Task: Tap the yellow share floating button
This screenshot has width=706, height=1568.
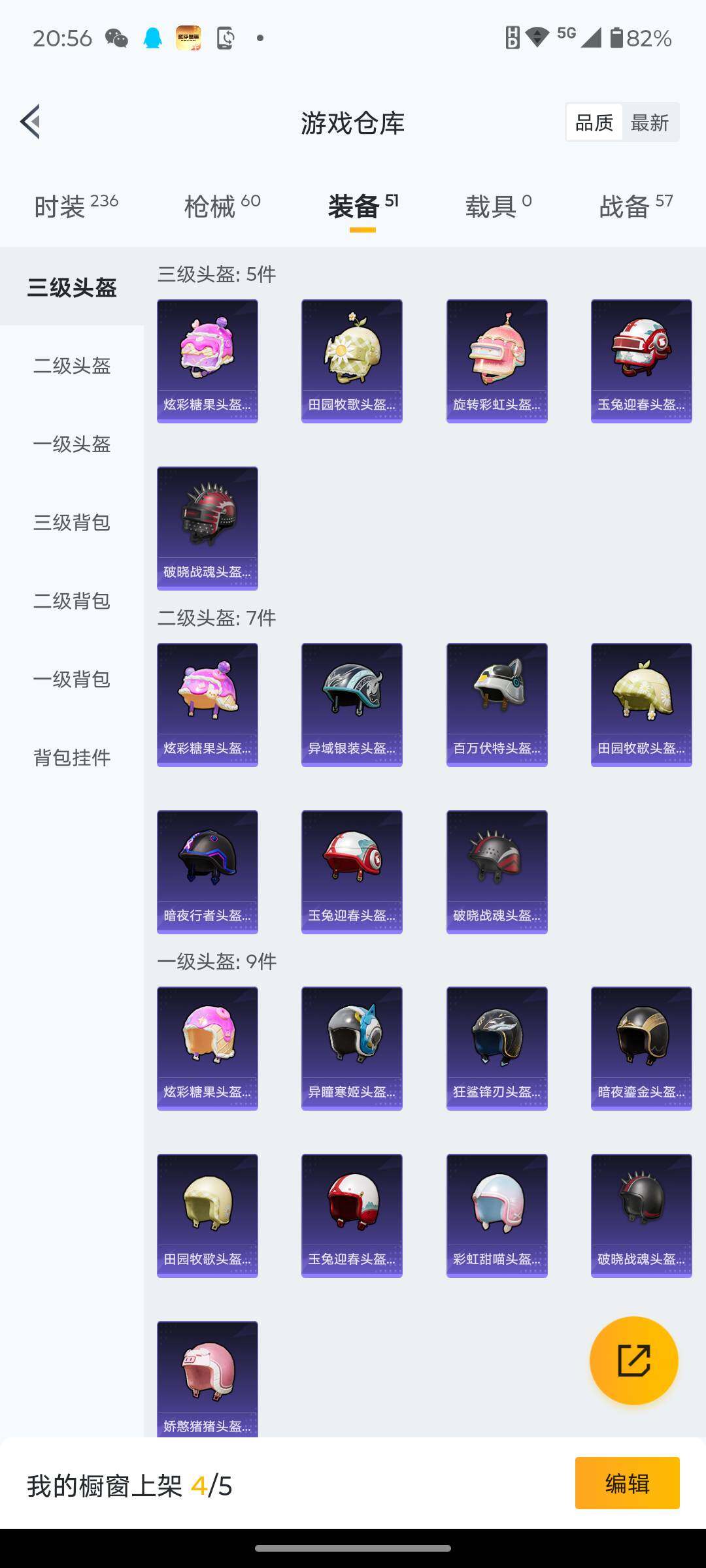Action: click(633, 1360)
